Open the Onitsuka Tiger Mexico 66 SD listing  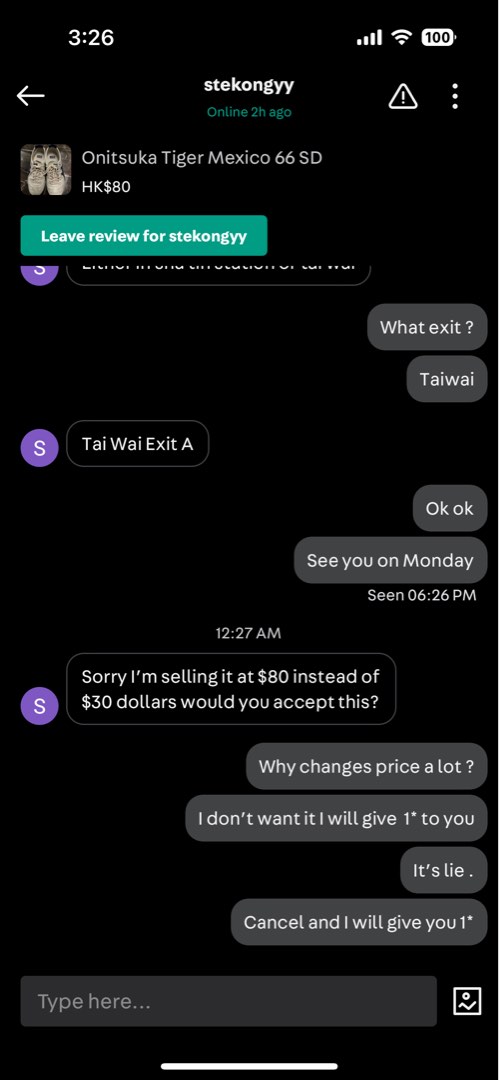[202, 158]
